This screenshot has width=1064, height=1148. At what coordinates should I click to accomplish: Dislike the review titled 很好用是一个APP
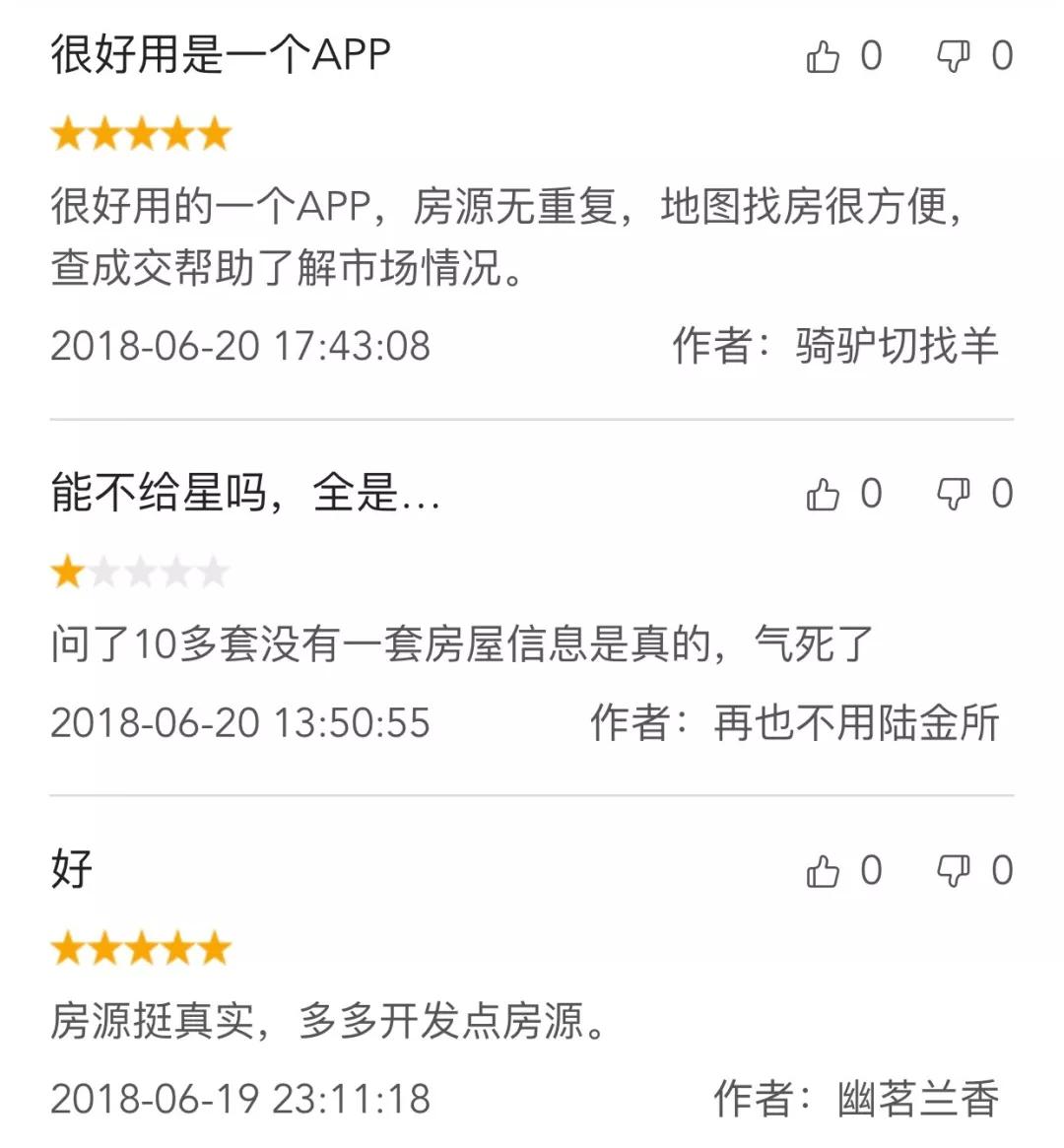953,57
